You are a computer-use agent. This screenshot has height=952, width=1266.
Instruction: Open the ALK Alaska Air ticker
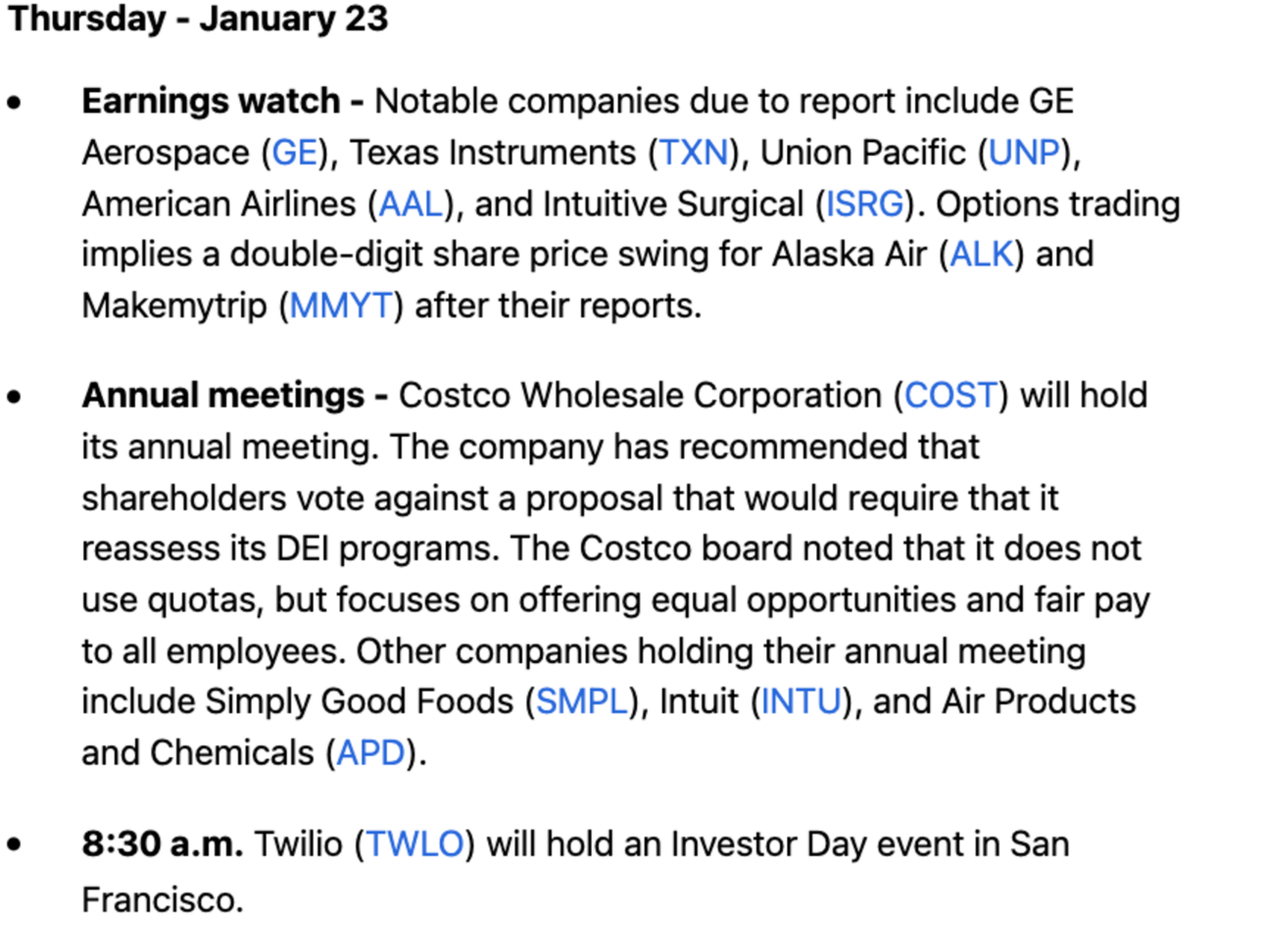point(981,255)
